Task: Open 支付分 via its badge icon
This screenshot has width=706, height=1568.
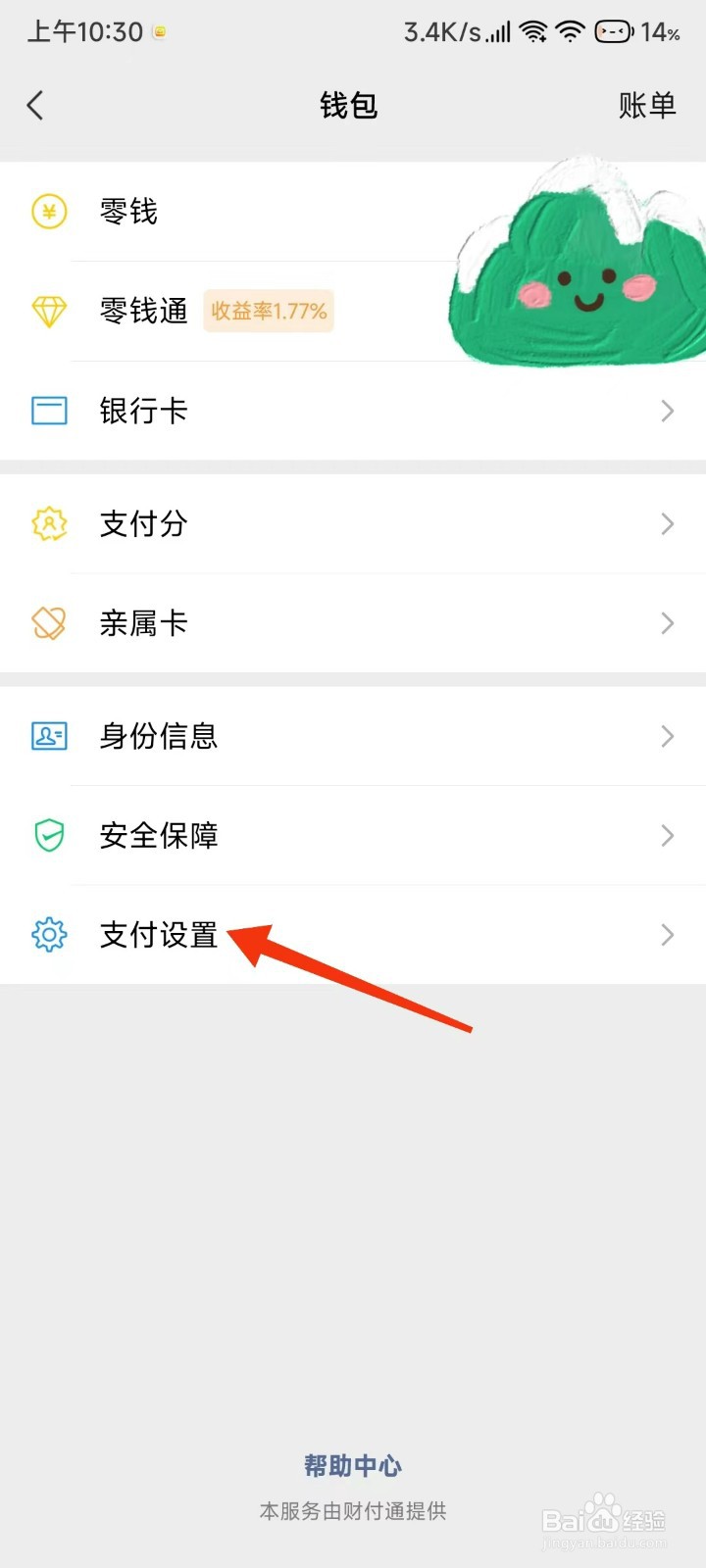Action: 48,524
